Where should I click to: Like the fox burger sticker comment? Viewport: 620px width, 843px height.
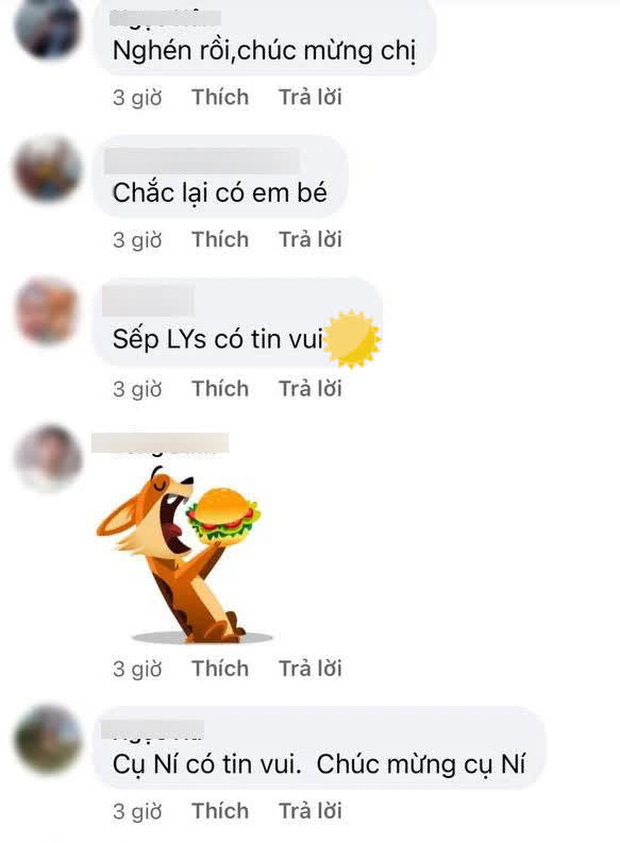point(220,668)
